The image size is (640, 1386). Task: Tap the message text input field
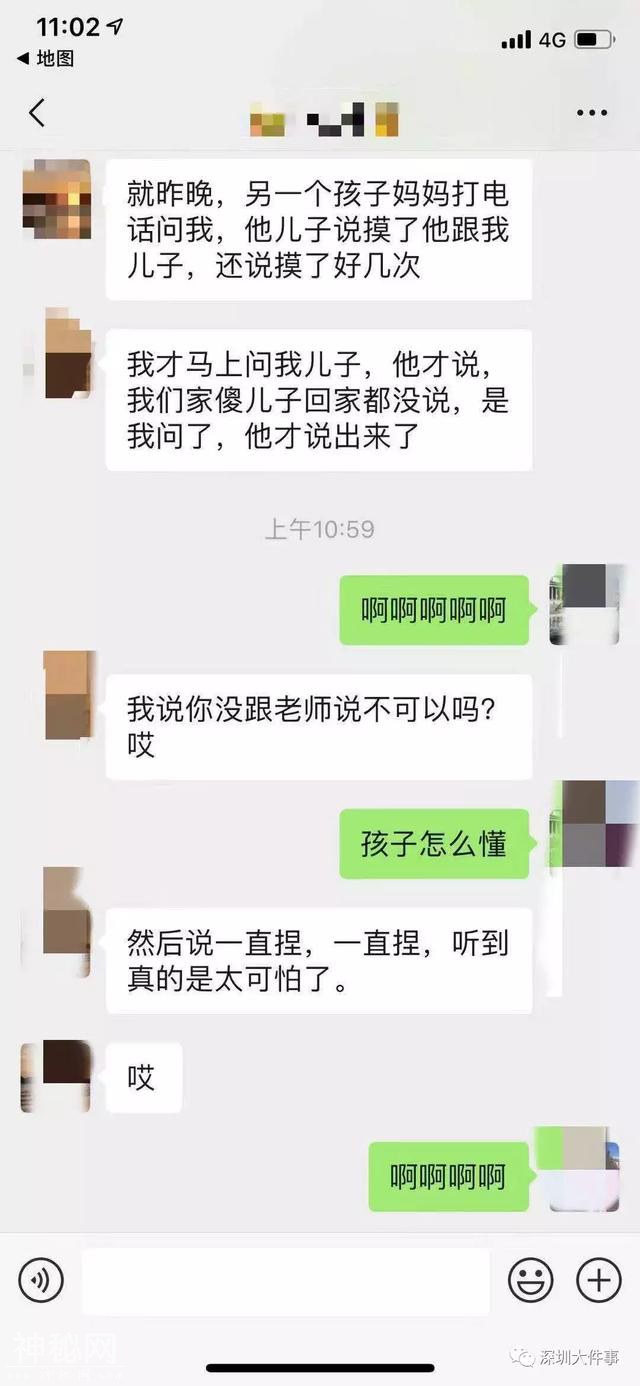click(x=285, y=1280)
